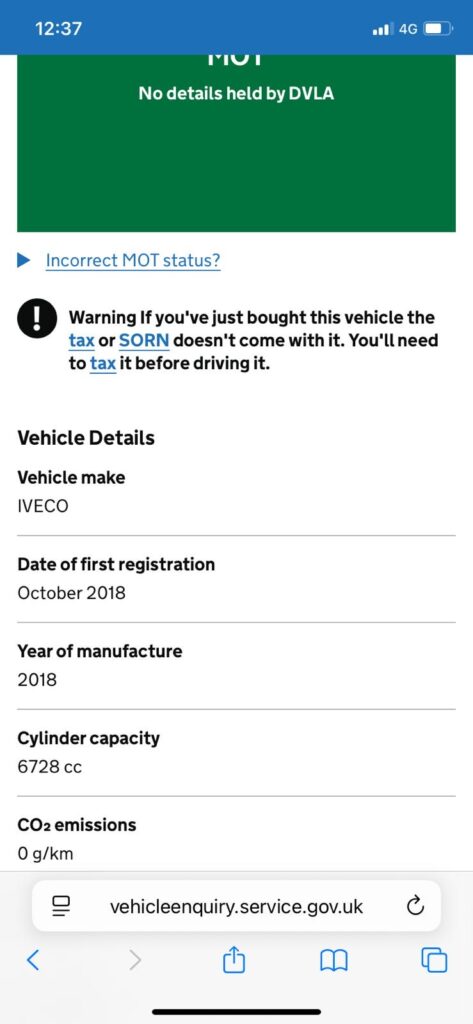Screen dimensions: 473x1024
Task: Open the SORN link in the warning
Action: pos(144,340)
